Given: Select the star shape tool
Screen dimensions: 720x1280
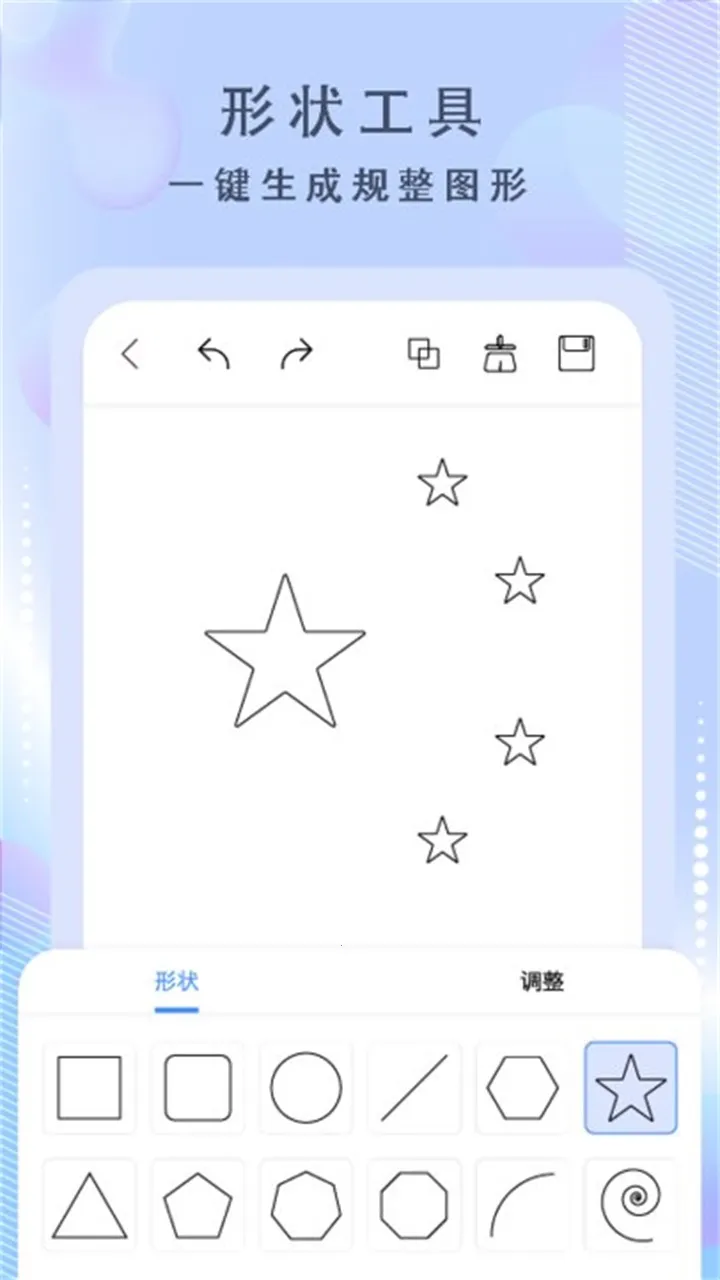Looking at the screenshot, I should click(x=630, y=1087).
